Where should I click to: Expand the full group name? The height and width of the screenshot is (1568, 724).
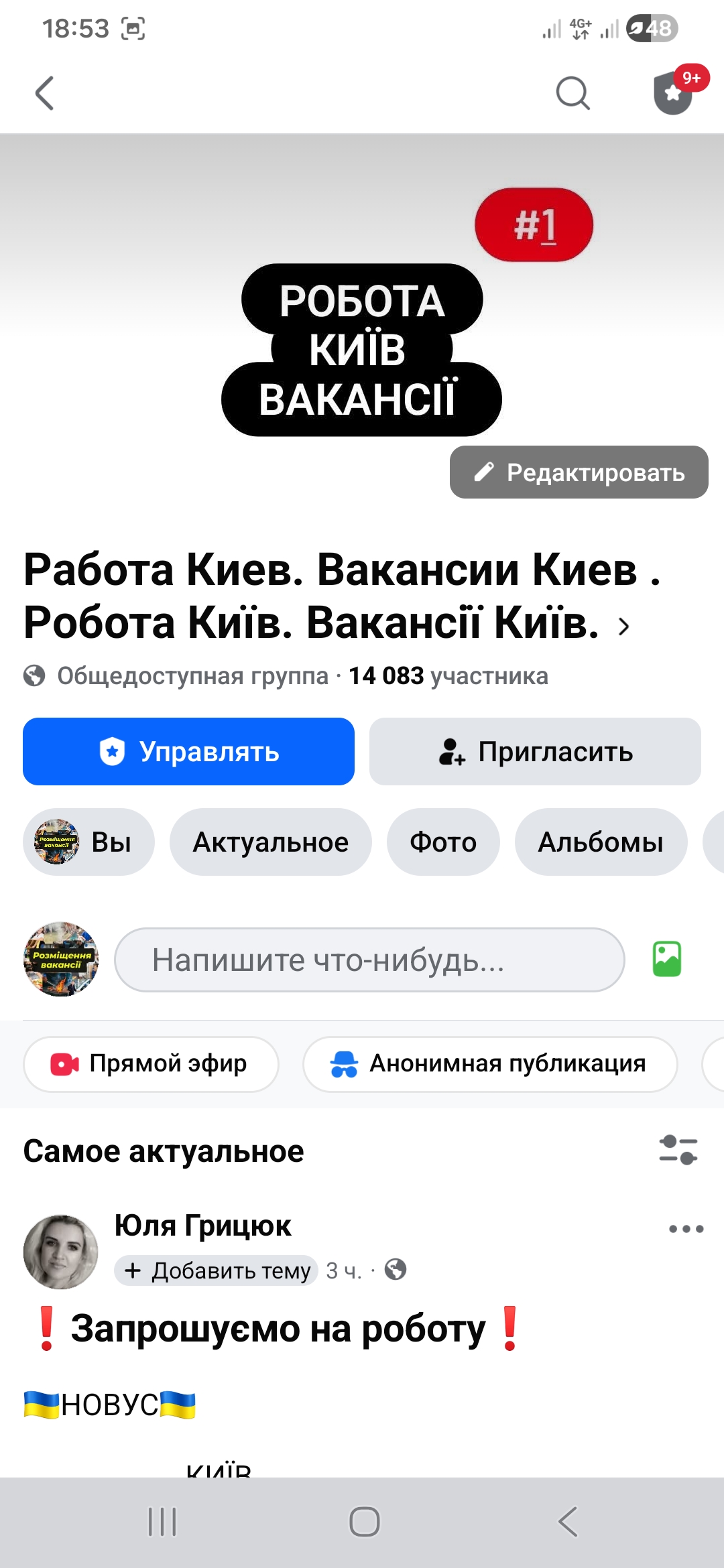[625, 626]
